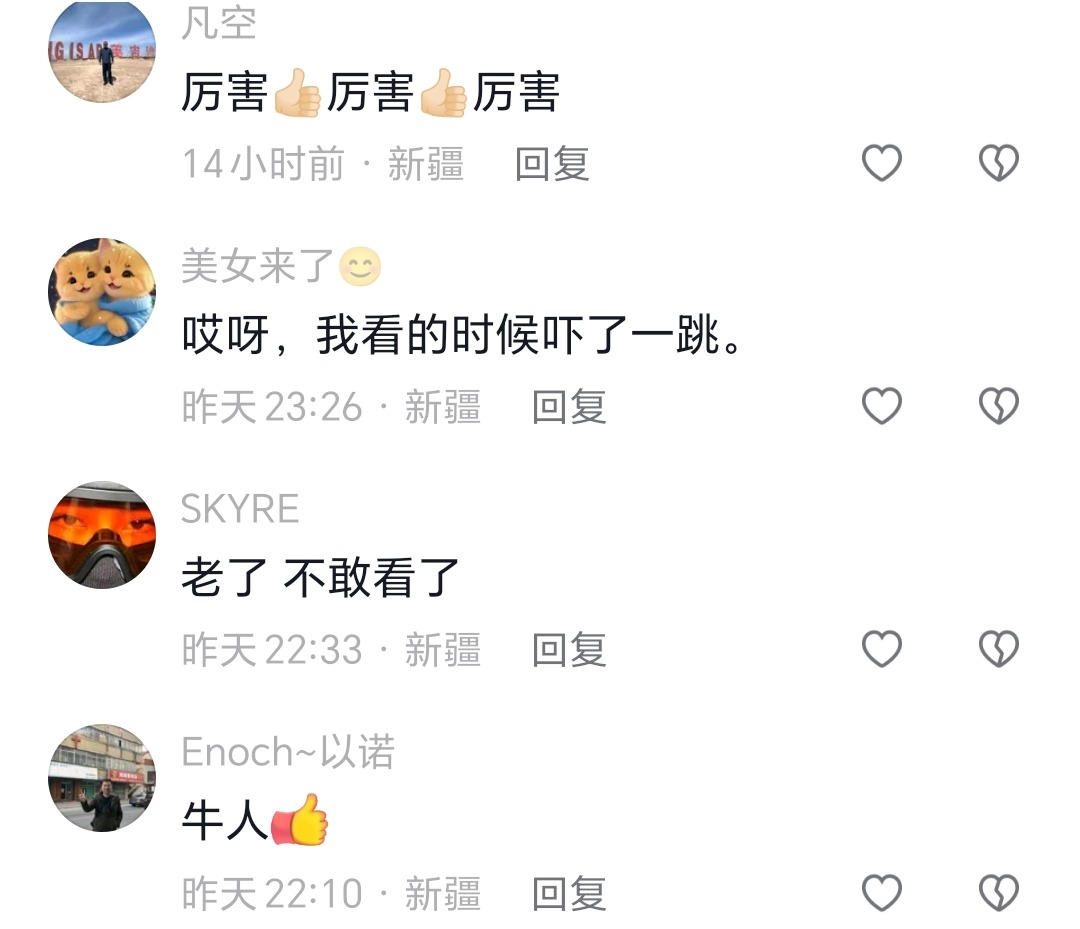1080x929 pixels.
Task: Dislike 美女来了's comment
Action: [998, 406]
